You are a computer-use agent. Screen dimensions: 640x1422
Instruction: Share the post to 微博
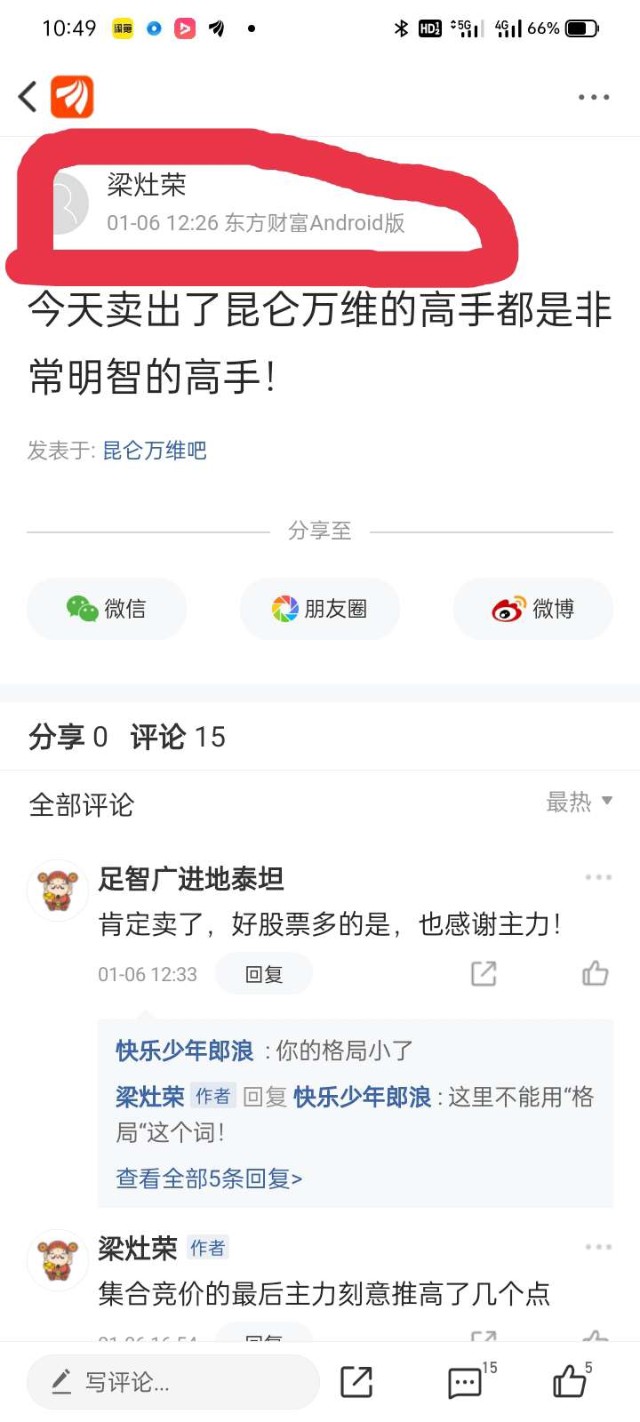pos(533,608)
